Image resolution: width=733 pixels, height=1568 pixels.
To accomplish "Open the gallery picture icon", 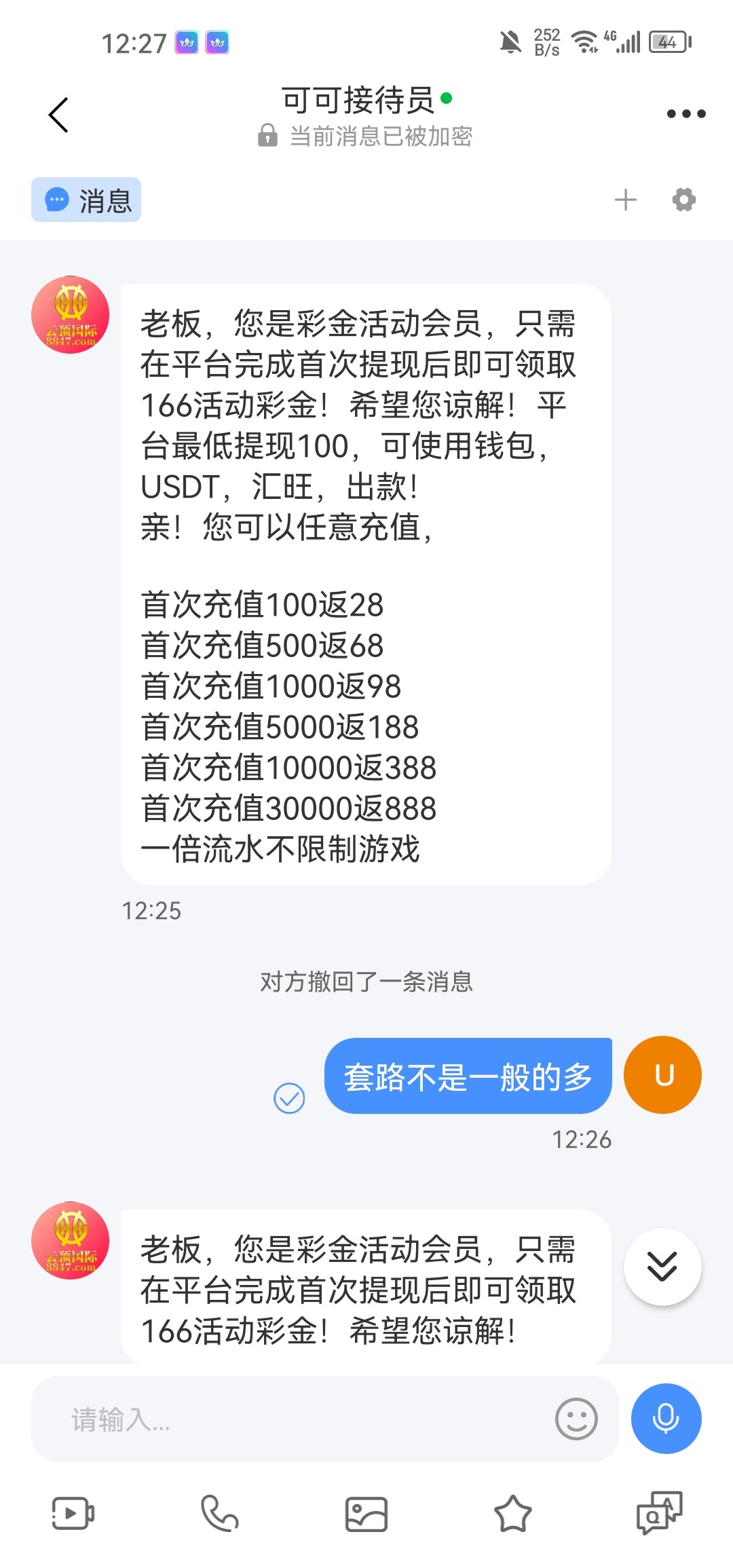I will coord(366,1514).
